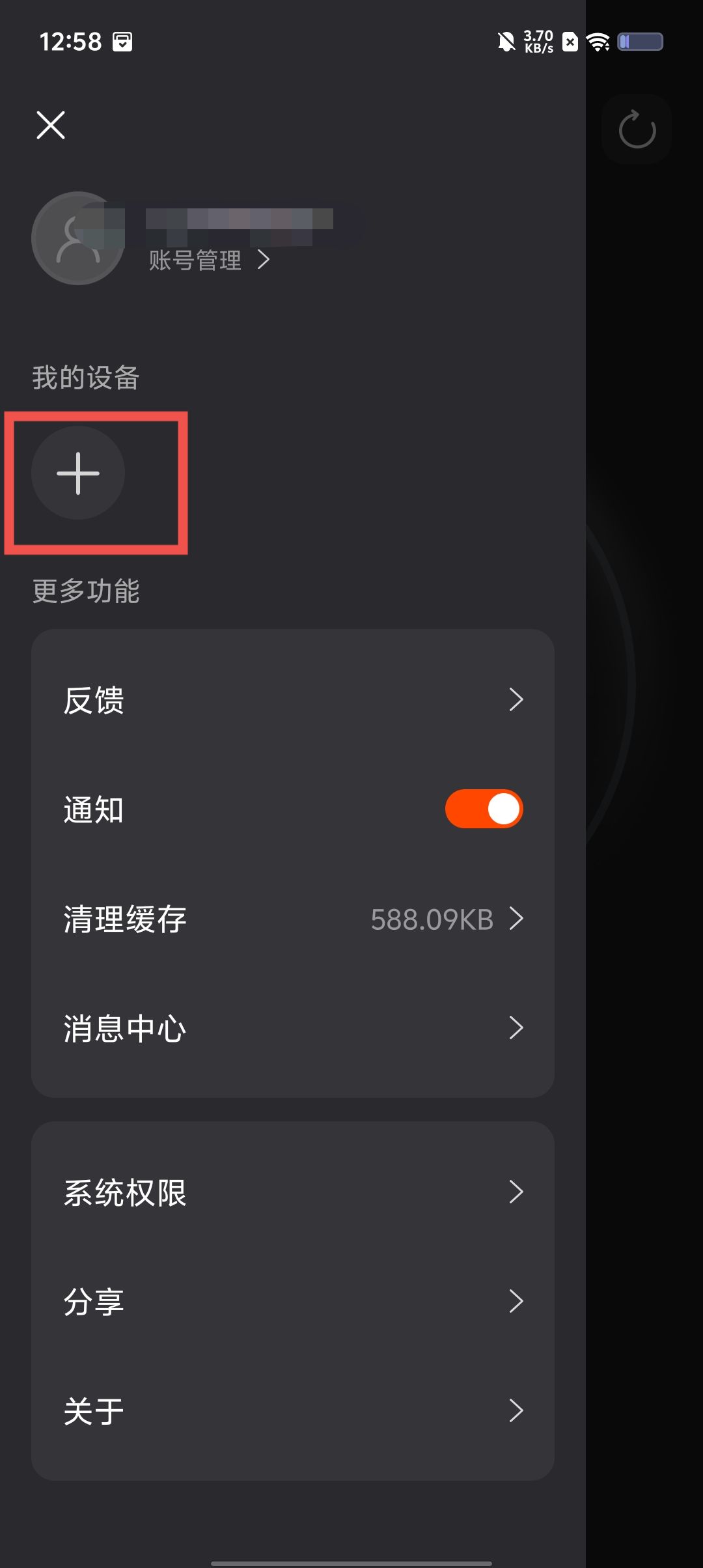Turn off the 通知 notification switch
This screenshot has height=1568, width=703.
pyautogui.click(x=484, y=809)
